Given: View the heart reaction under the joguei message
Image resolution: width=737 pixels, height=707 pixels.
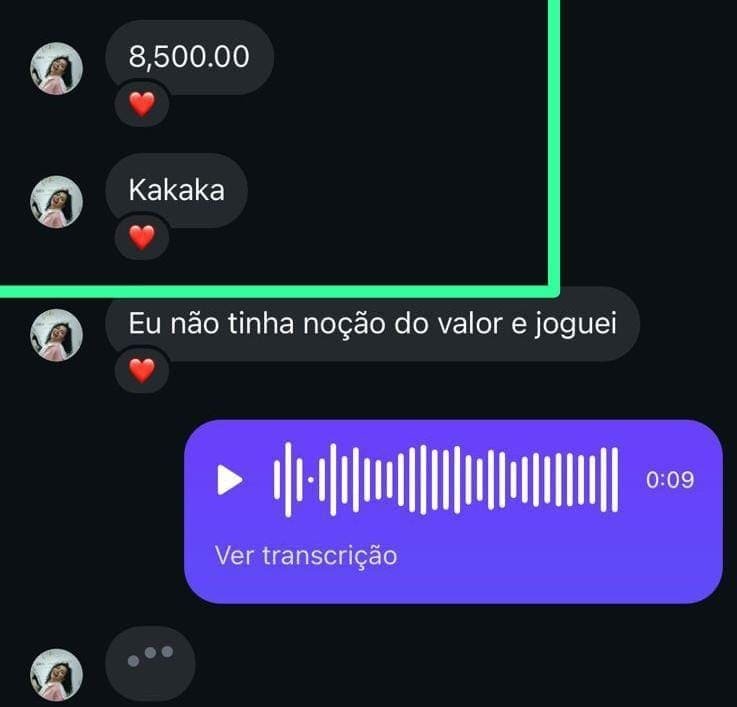Looking at the screenshot, I should (x=142, y=370).
